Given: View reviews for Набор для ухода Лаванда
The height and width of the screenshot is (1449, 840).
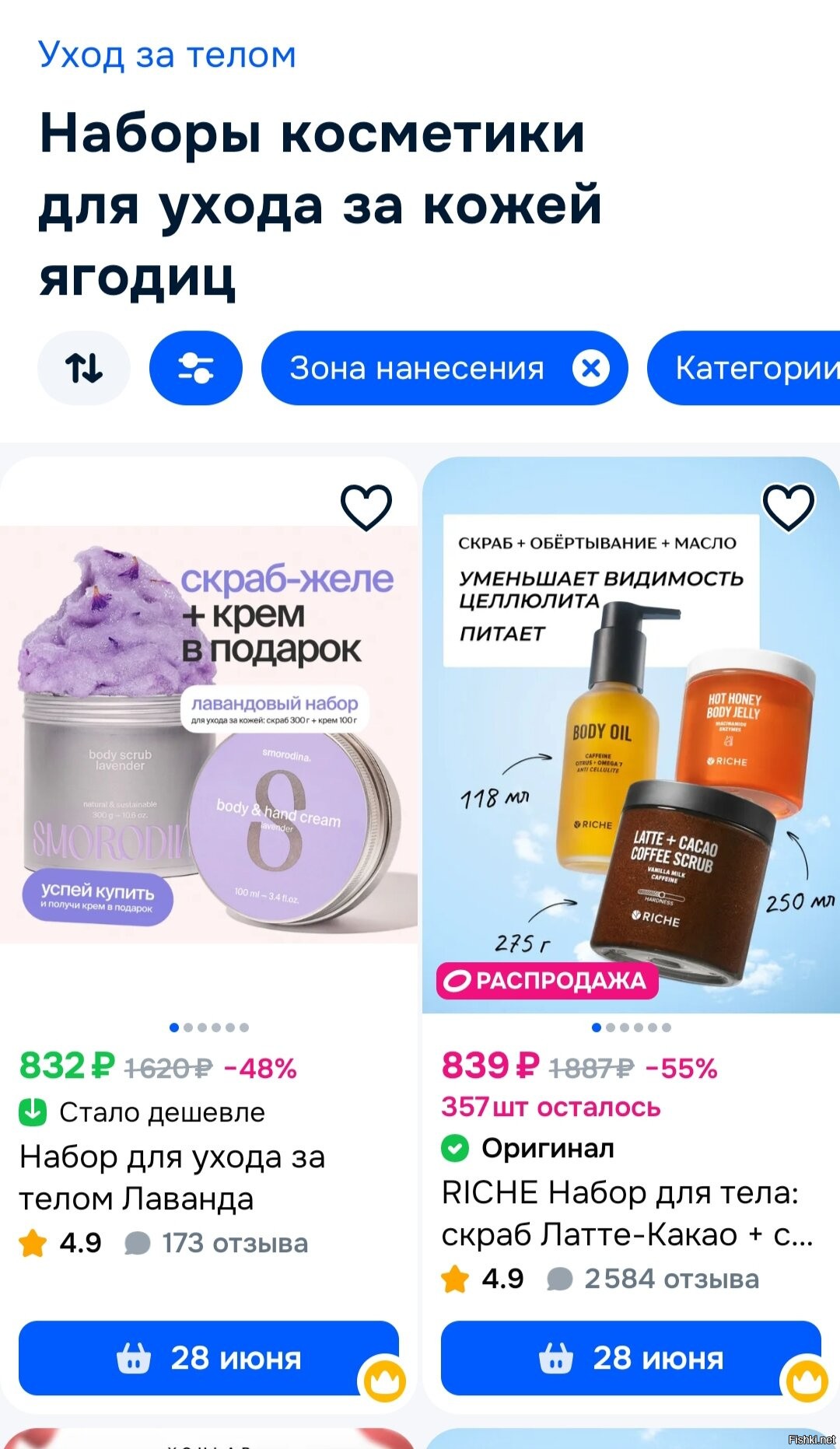Looking at the screenshot, I should tap(216, 1243).
